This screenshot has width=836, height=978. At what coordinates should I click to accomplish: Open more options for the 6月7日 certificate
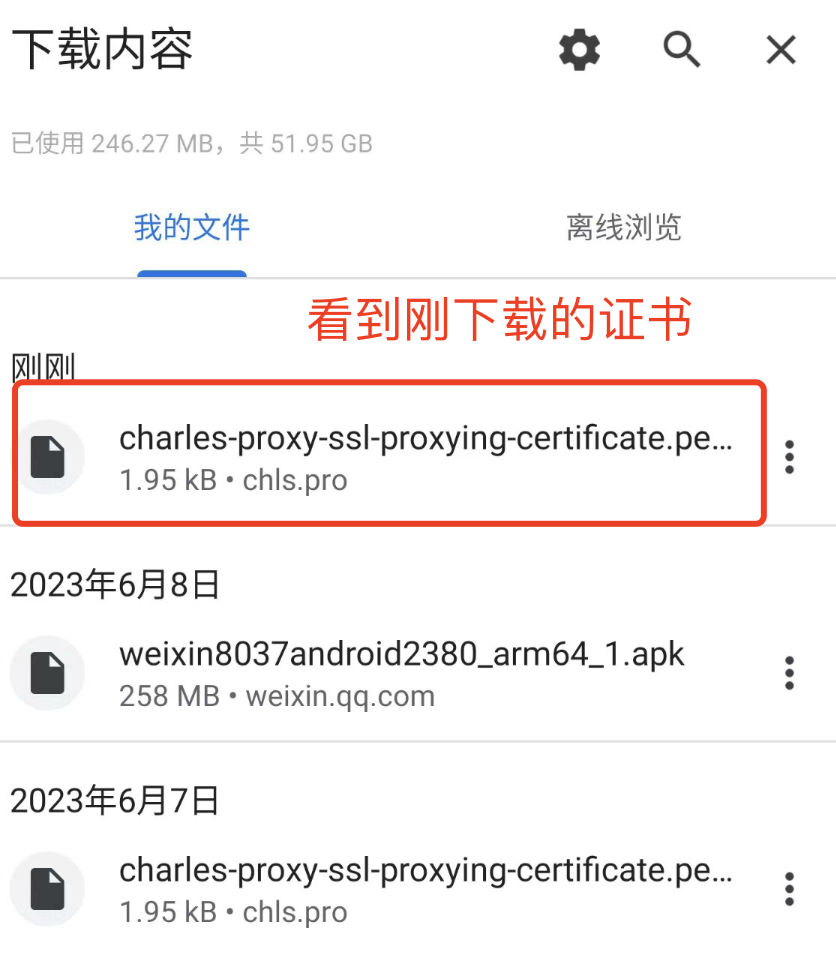(790, 889)
